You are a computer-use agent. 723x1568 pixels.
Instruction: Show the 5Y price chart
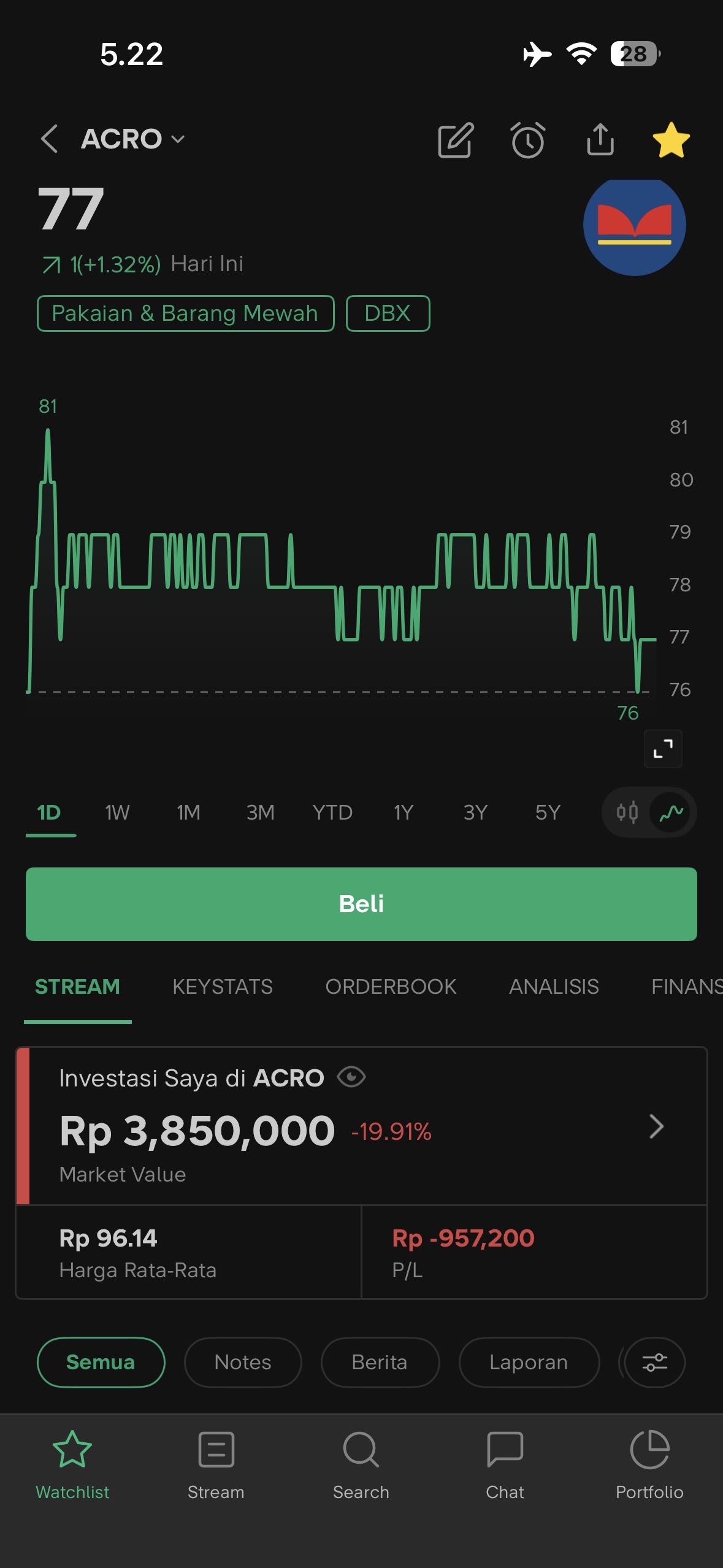click(548, 812)
